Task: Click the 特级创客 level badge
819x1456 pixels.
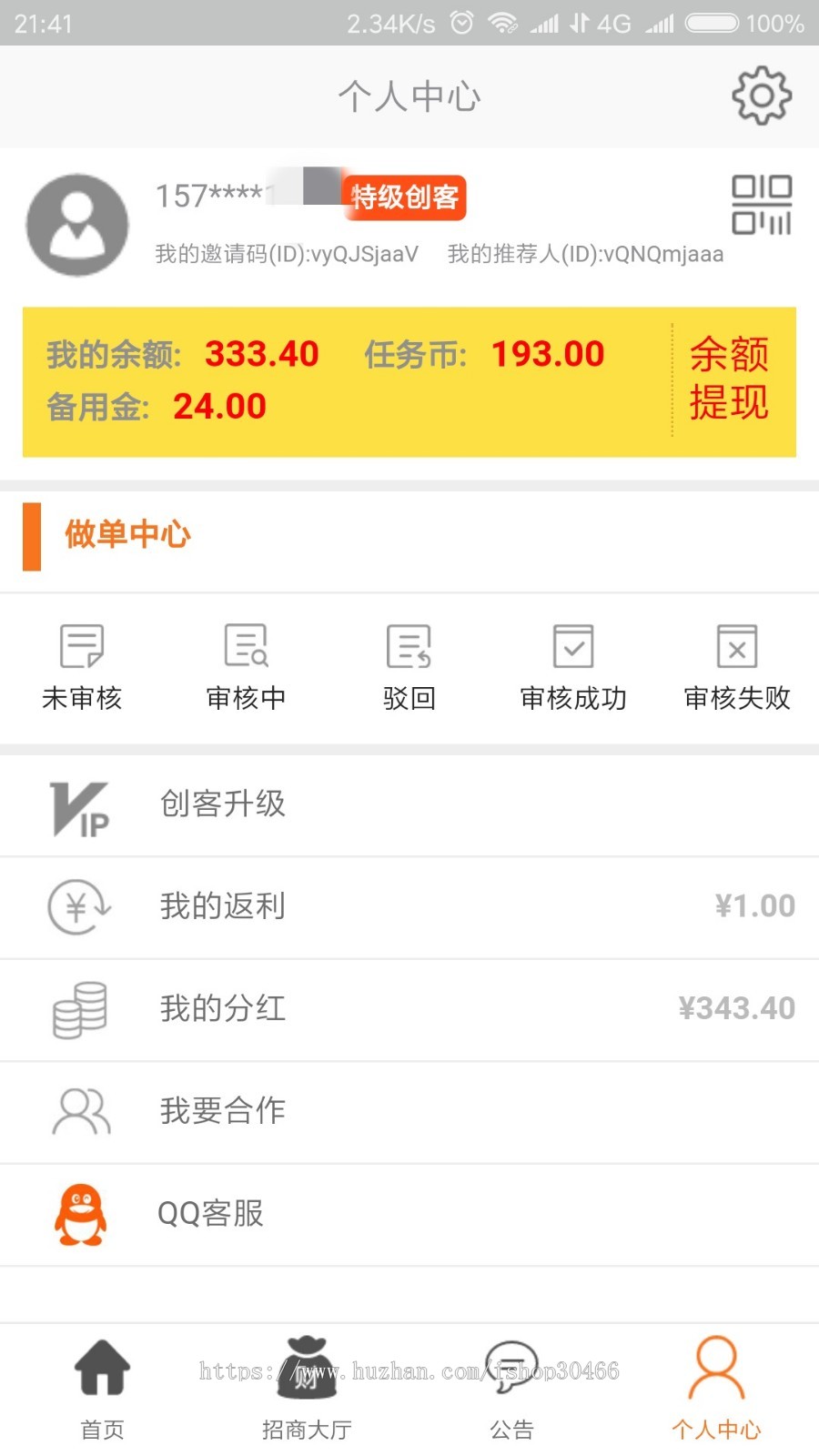Action: click(x=405, y=197)
